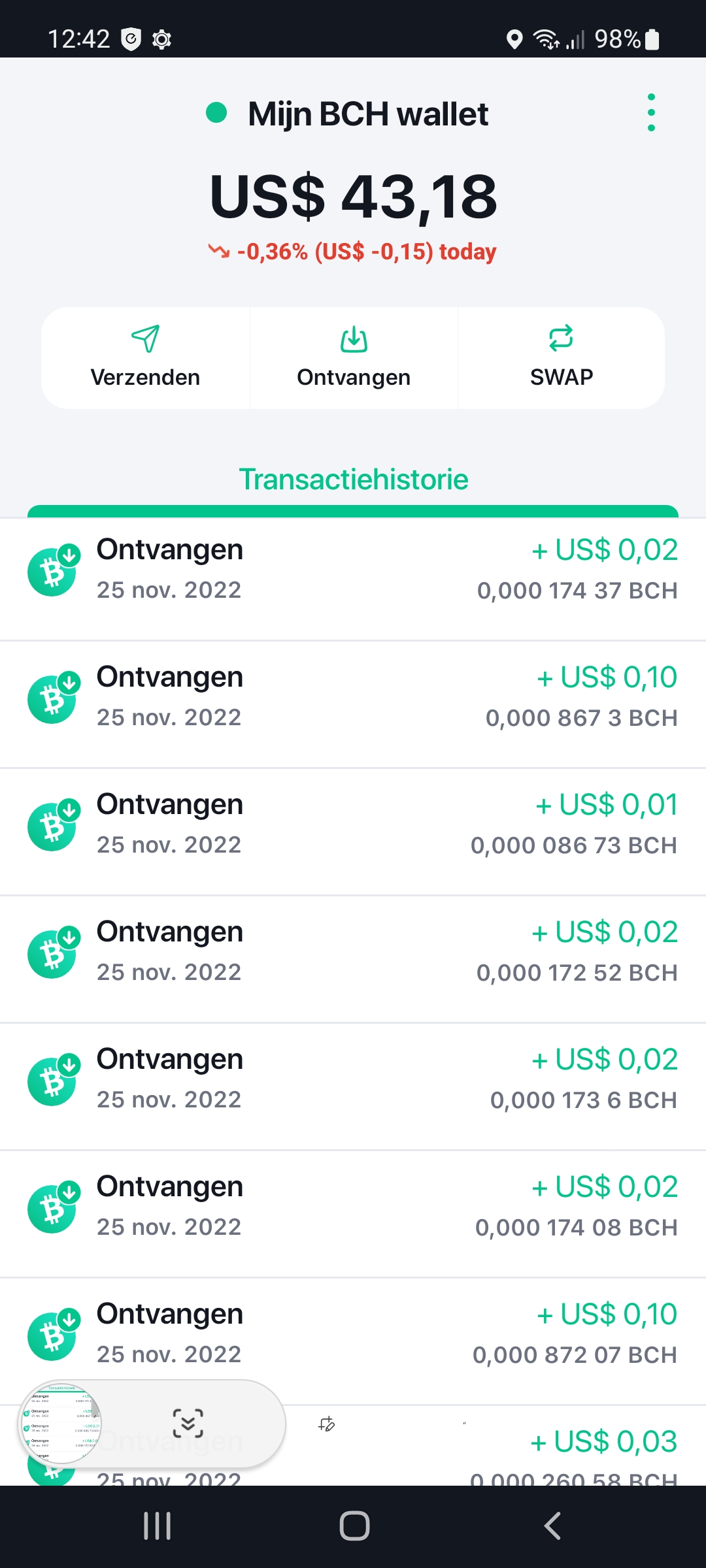Viewport: 706px width, 1568px height.
Task: View the 0,000 872 07 BCH transaction
Action: [x=353, y=1341]
